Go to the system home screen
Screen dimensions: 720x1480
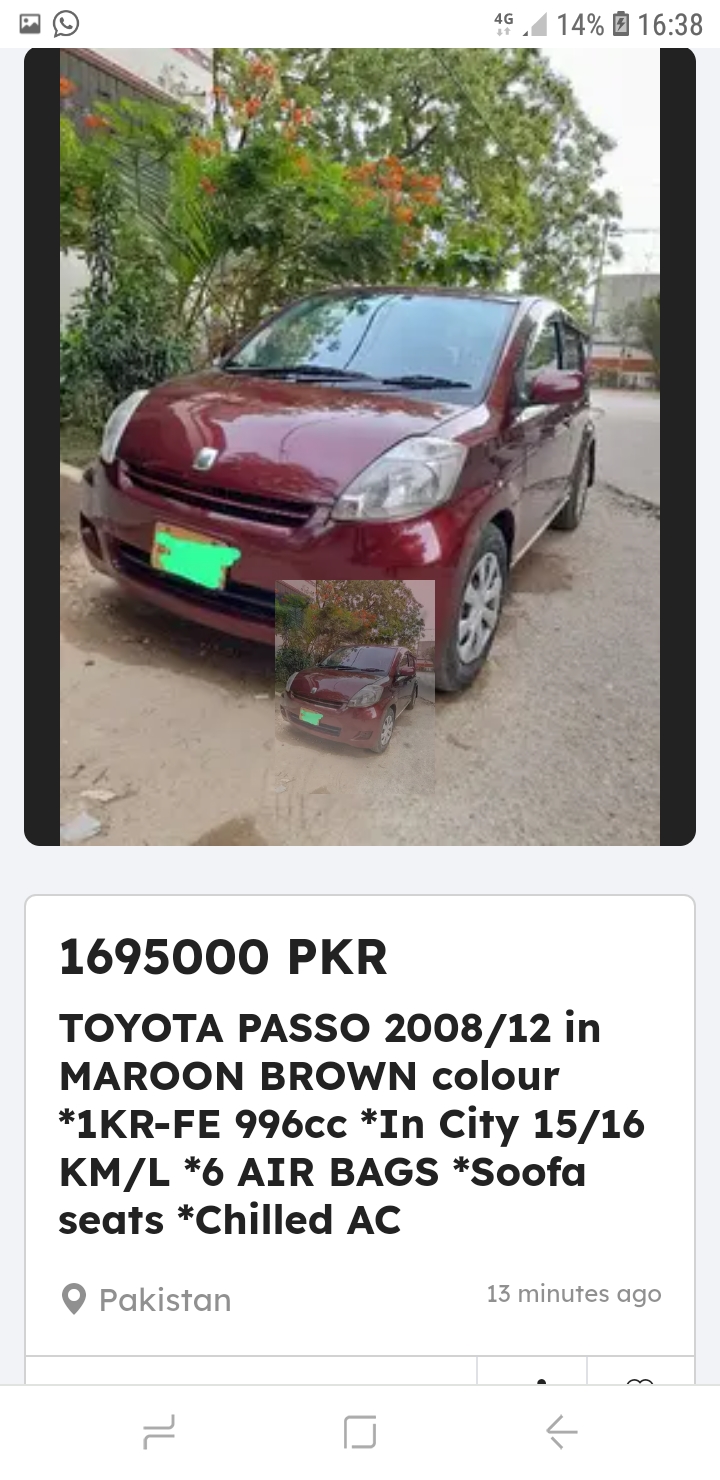point(360,1432)
